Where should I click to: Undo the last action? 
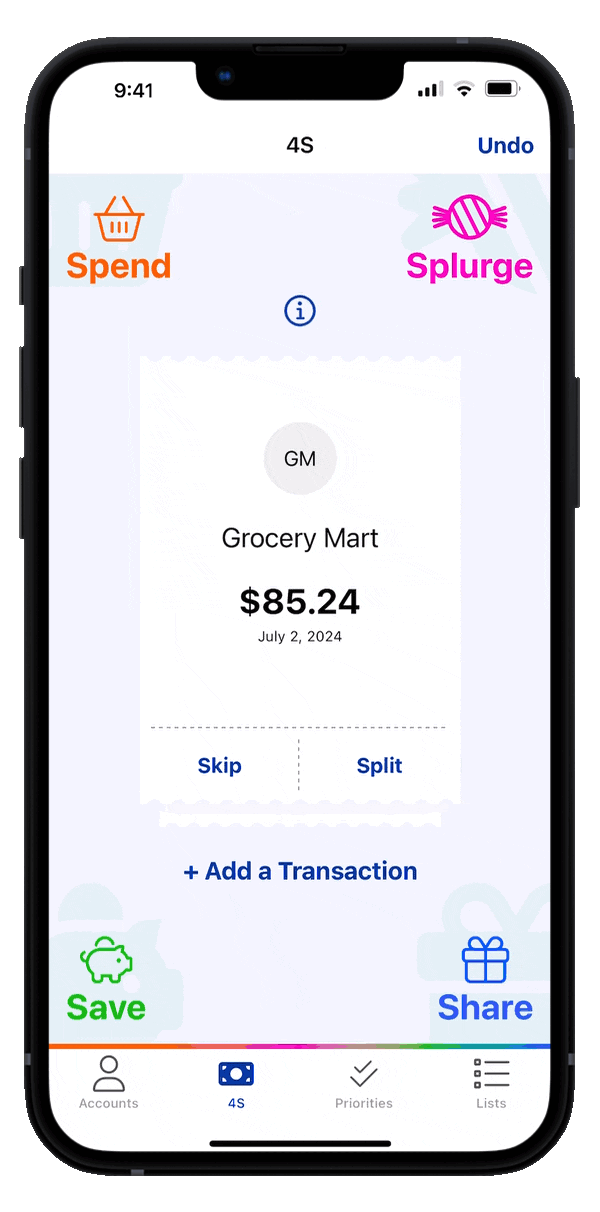[x=505, y=146]
